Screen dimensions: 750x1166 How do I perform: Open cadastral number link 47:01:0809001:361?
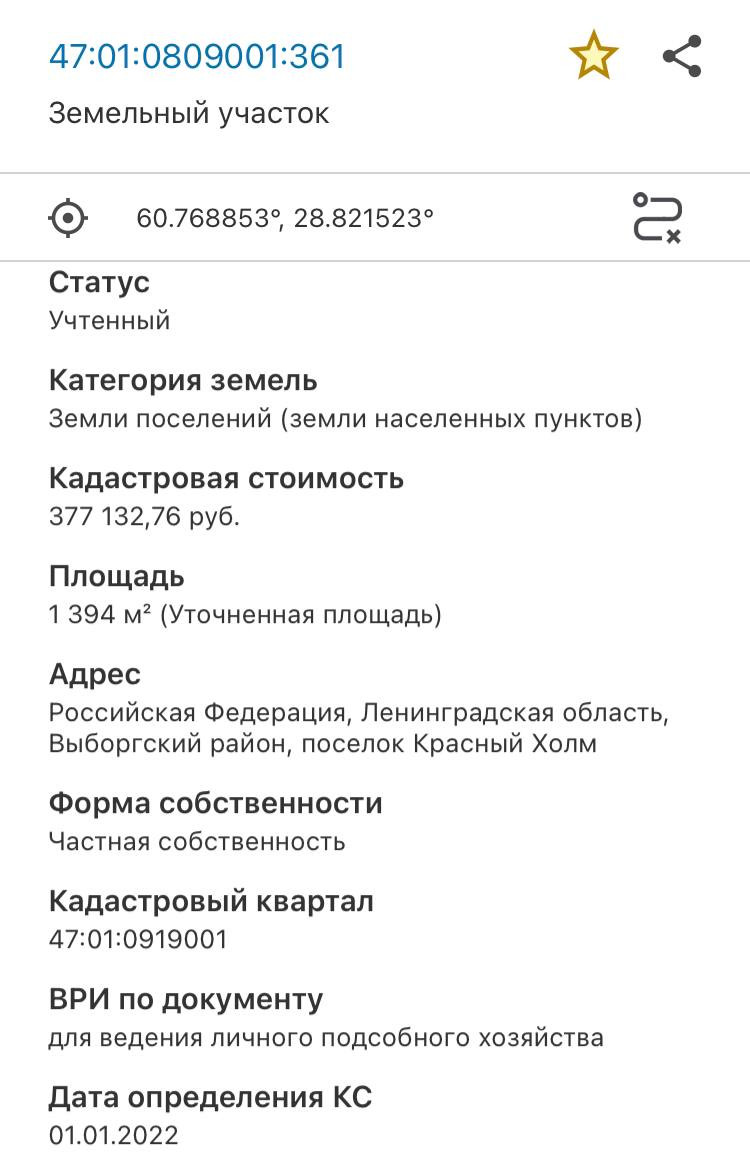click(x=197, y=56)
